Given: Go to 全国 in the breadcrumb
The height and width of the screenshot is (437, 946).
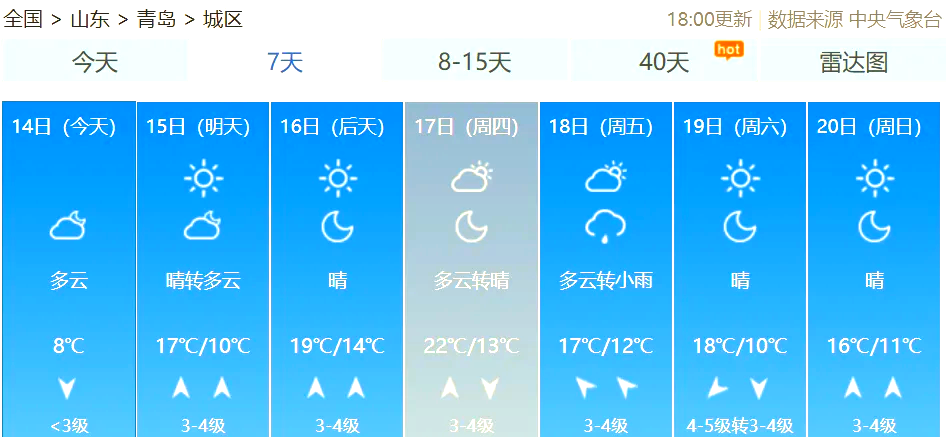Looking at the screenshot, I should click(23, 19).
